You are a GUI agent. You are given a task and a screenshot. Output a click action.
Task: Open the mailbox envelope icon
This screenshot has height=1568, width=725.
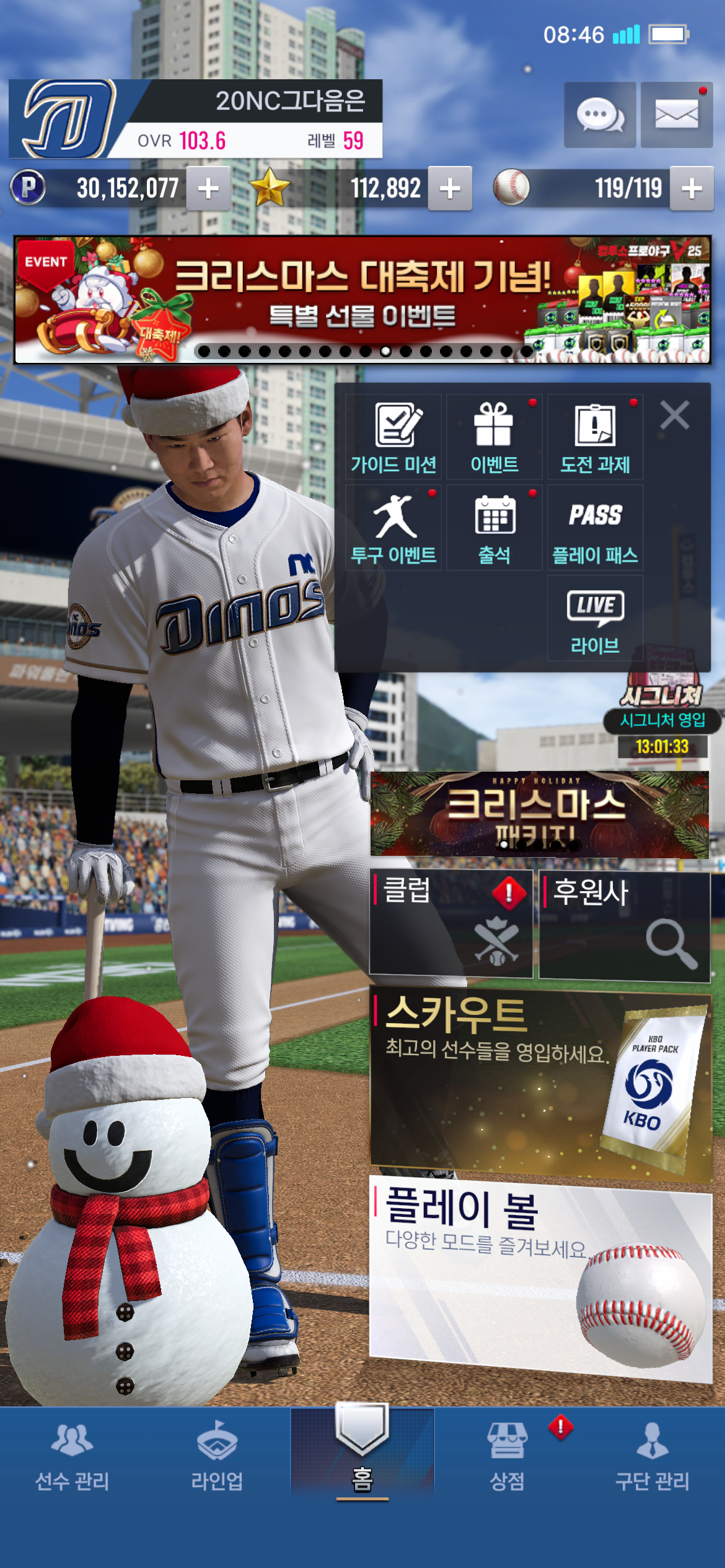click(x=676, y=115)
